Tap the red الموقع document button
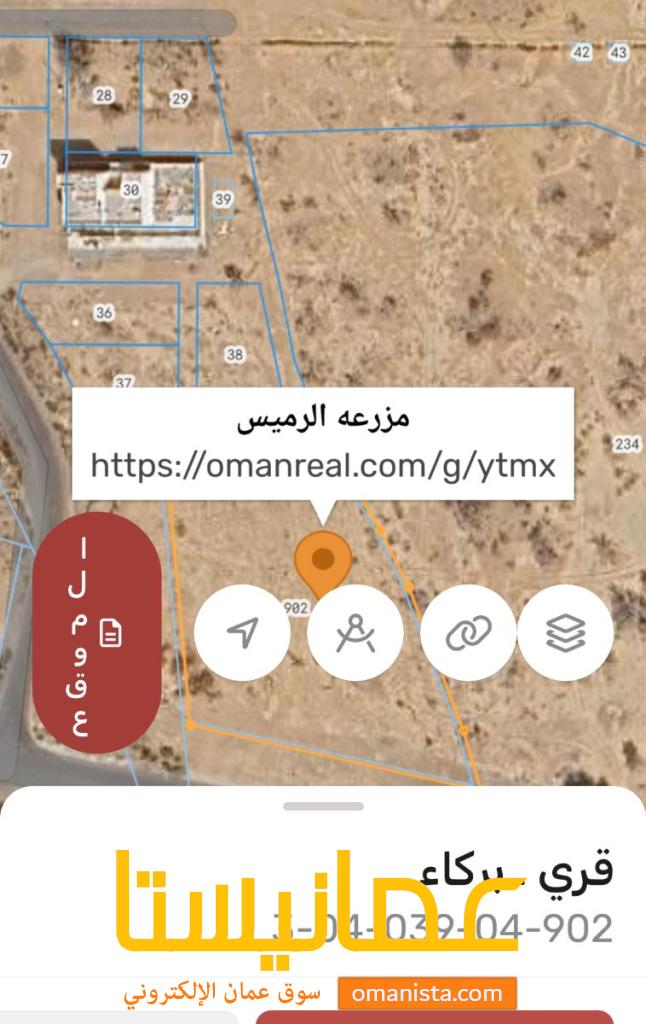Viewport: 646px width, 1024px height. coord(97,633)
